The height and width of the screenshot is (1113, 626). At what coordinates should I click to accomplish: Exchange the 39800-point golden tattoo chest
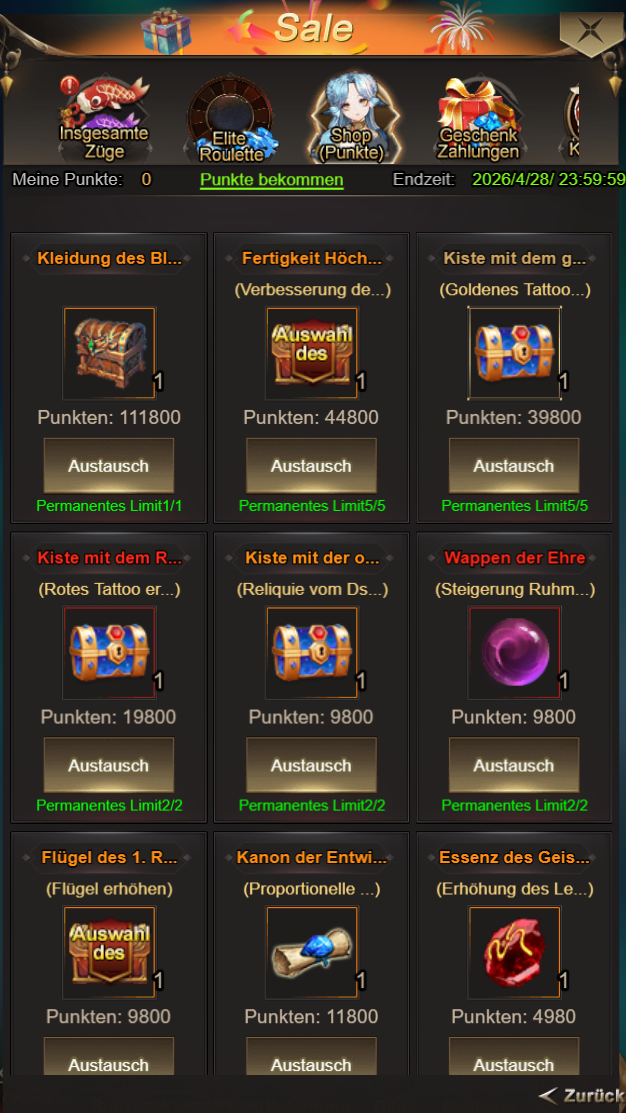[513, 466]
